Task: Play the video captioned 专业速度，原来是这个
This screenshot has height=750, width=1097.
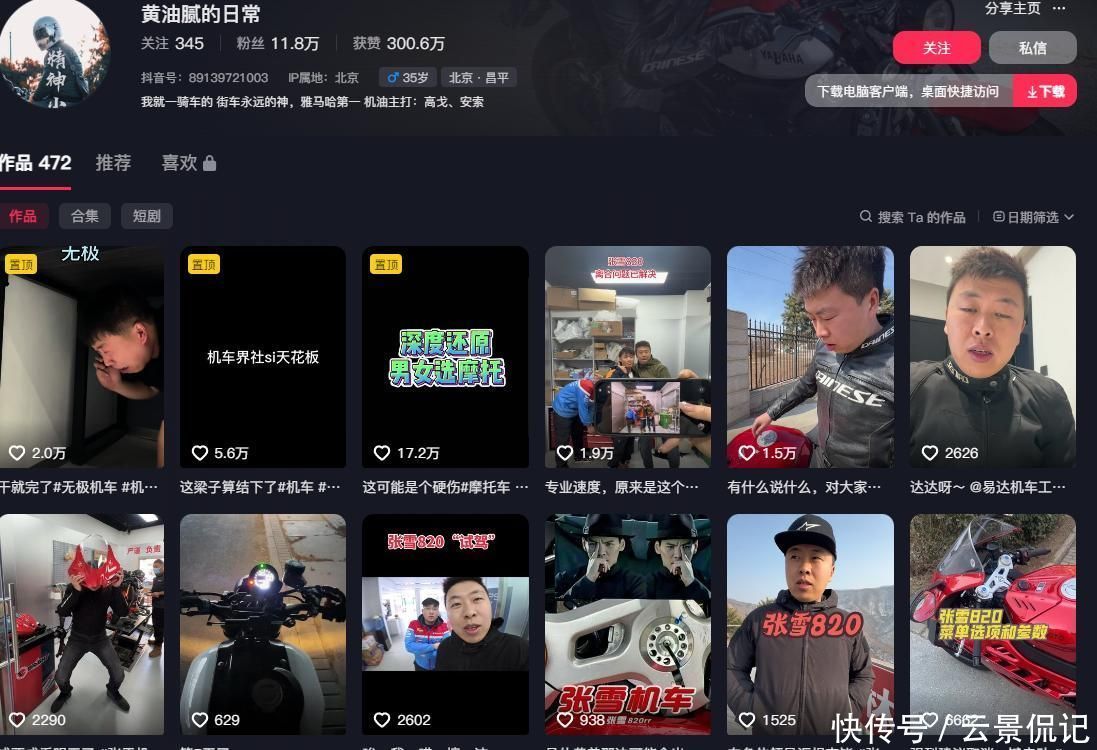Action: [628, 357]
